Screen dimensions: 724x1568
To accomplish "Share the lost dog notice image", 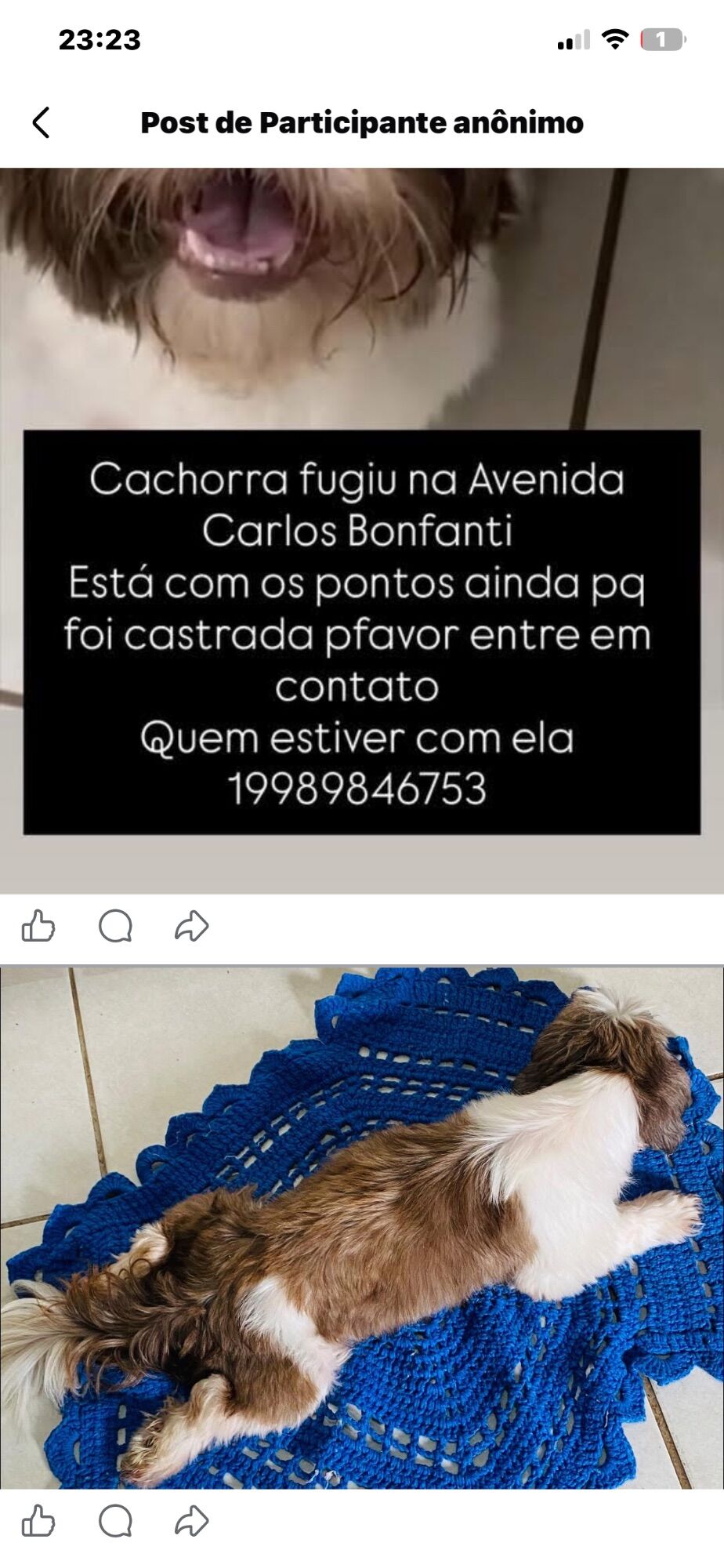I will (191, 927).
